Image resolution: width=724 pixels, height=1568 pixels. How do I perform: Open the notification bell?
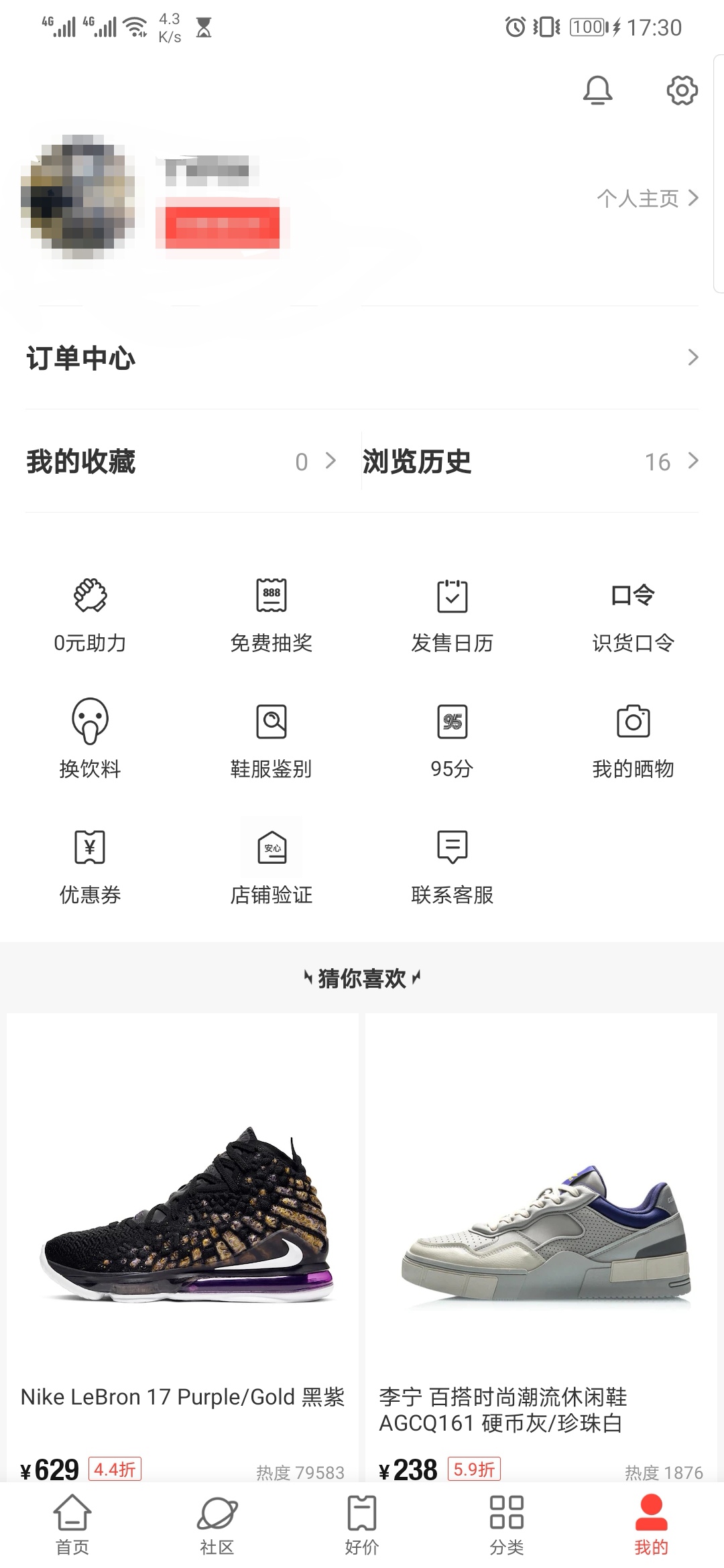coord(598,89)
